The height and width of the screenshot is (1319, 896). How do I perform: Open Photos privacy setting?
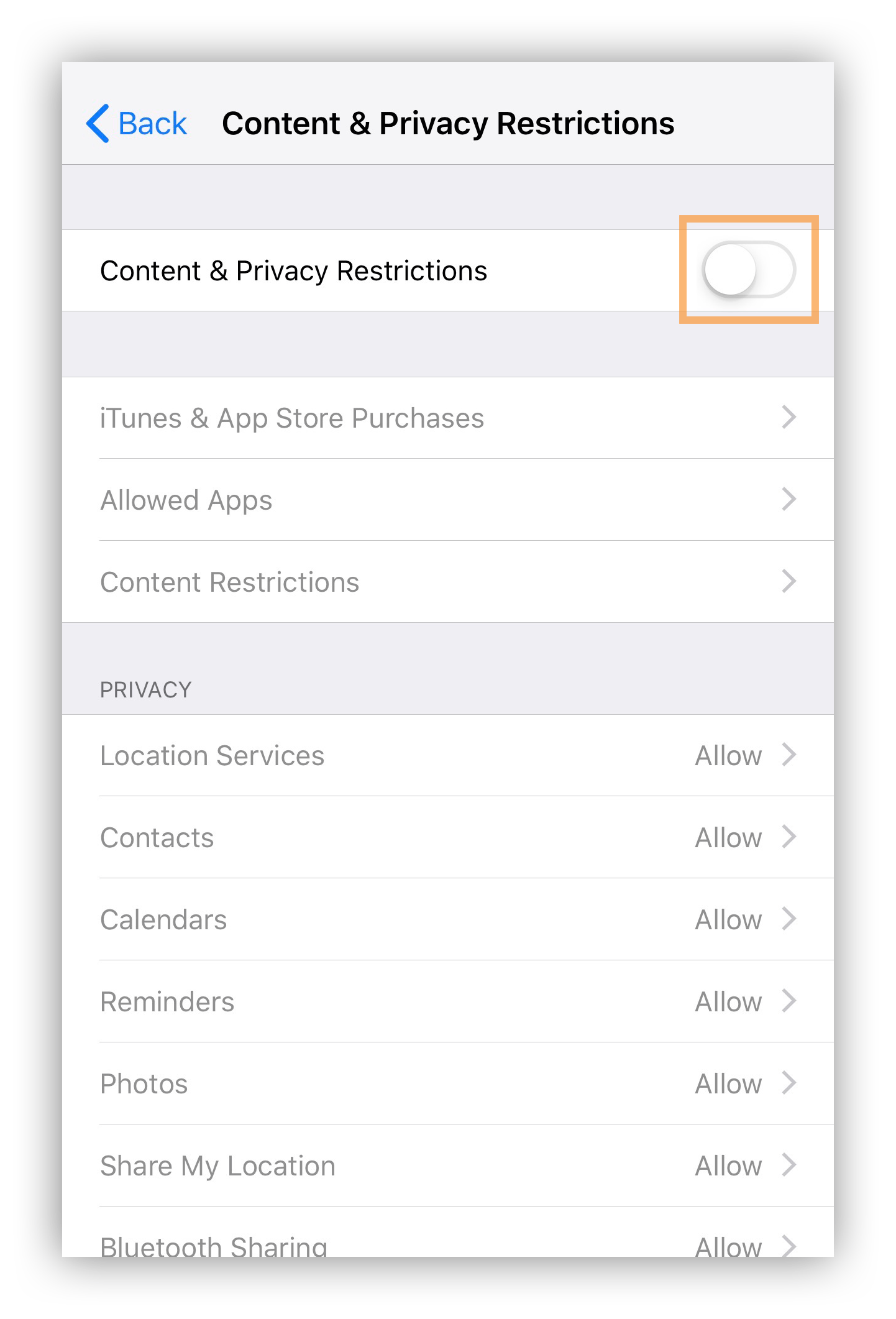[447, 1083]
